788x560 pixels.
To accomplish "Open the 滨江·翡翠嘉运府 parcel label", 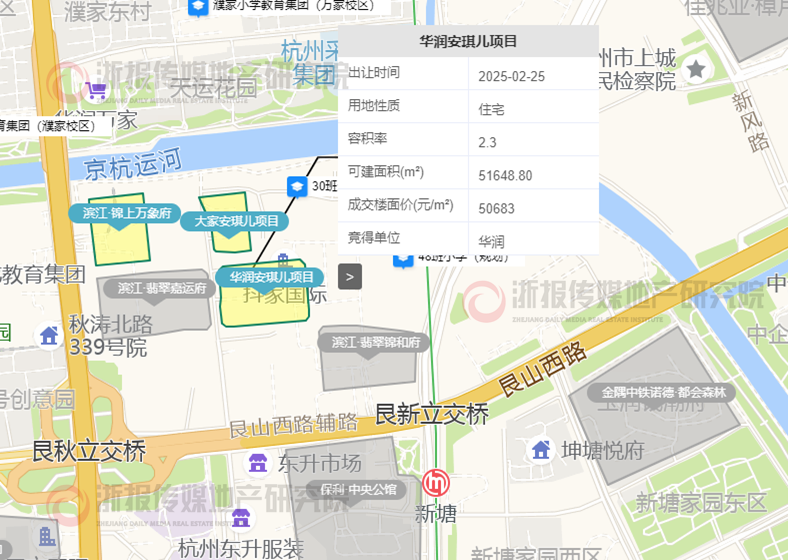I will [161, 289].
